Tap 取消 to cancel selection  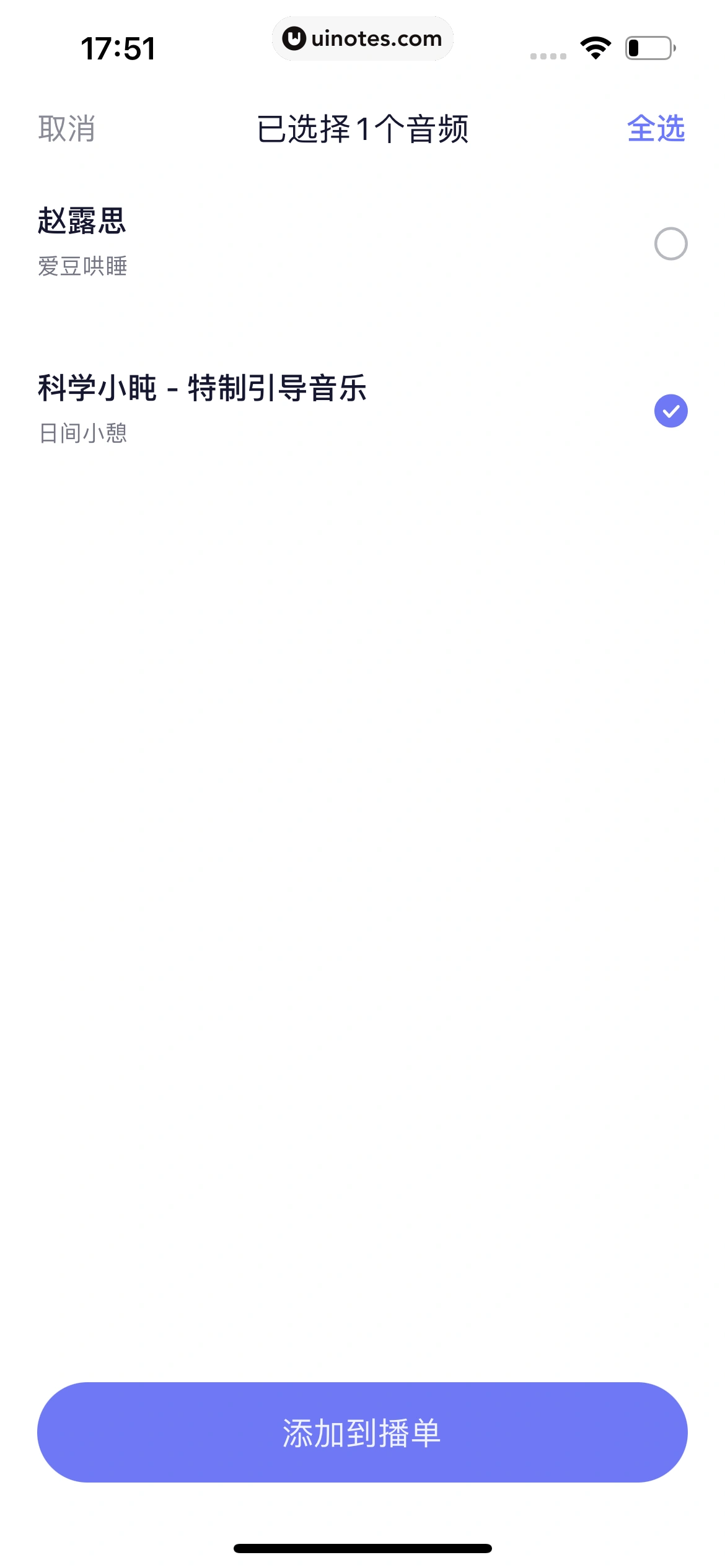point(66,129)
